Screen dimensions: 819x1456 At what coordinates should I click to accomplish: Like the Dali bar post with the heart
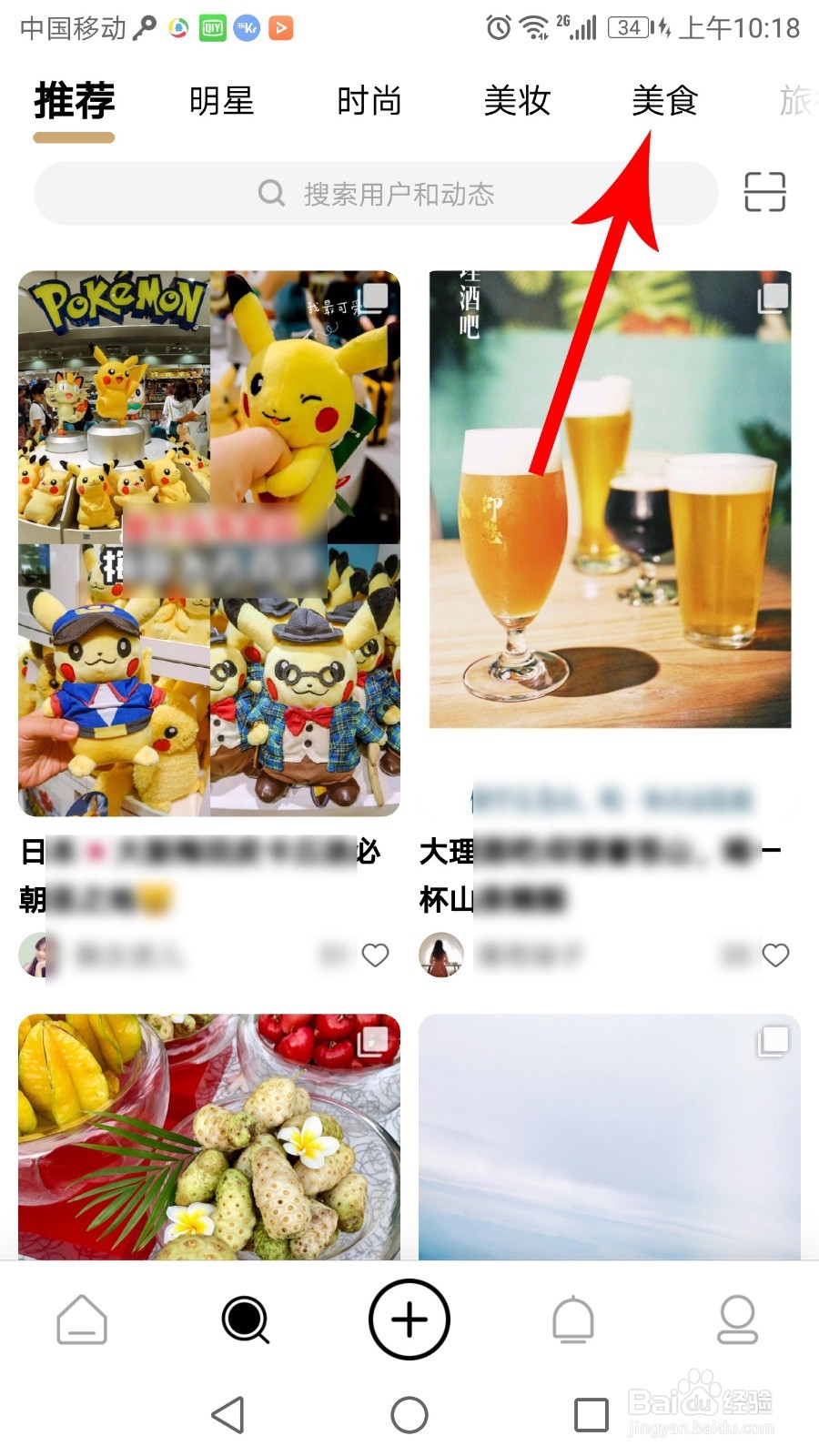(x=776, y=955)
